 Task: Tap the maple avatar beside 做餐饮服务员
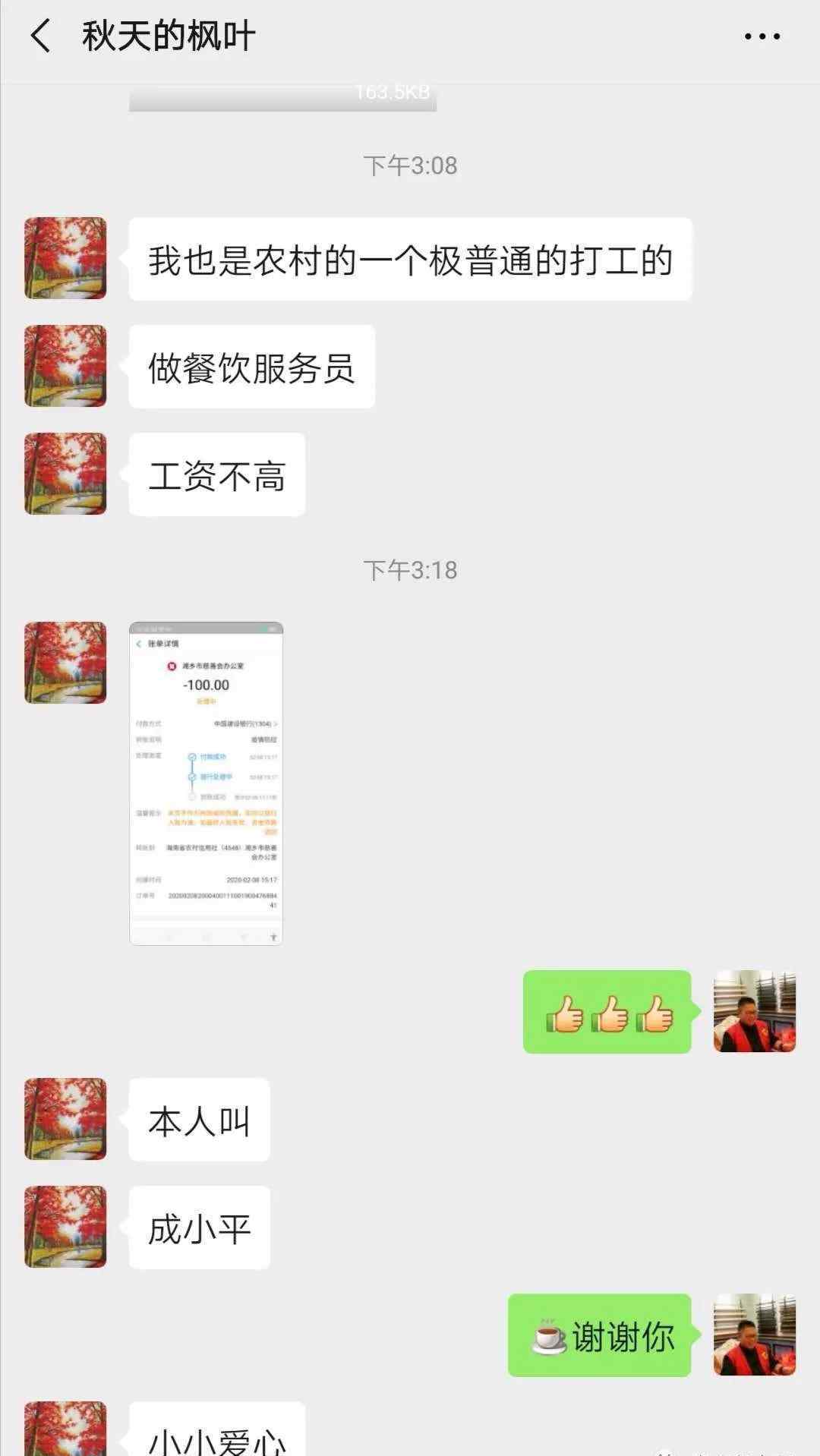(65, 366)
